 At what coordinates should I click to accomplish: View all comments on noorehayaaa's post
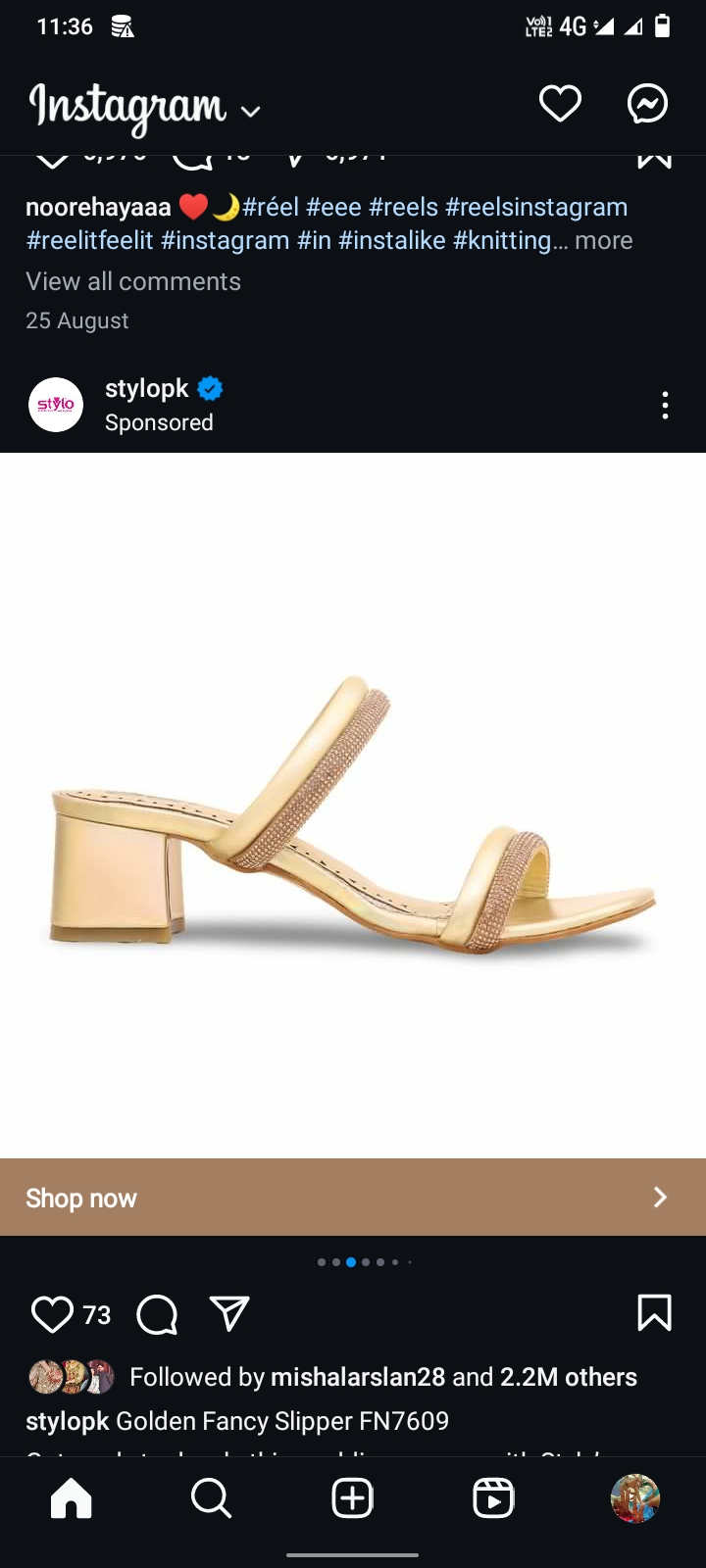[x=133, y=282]
